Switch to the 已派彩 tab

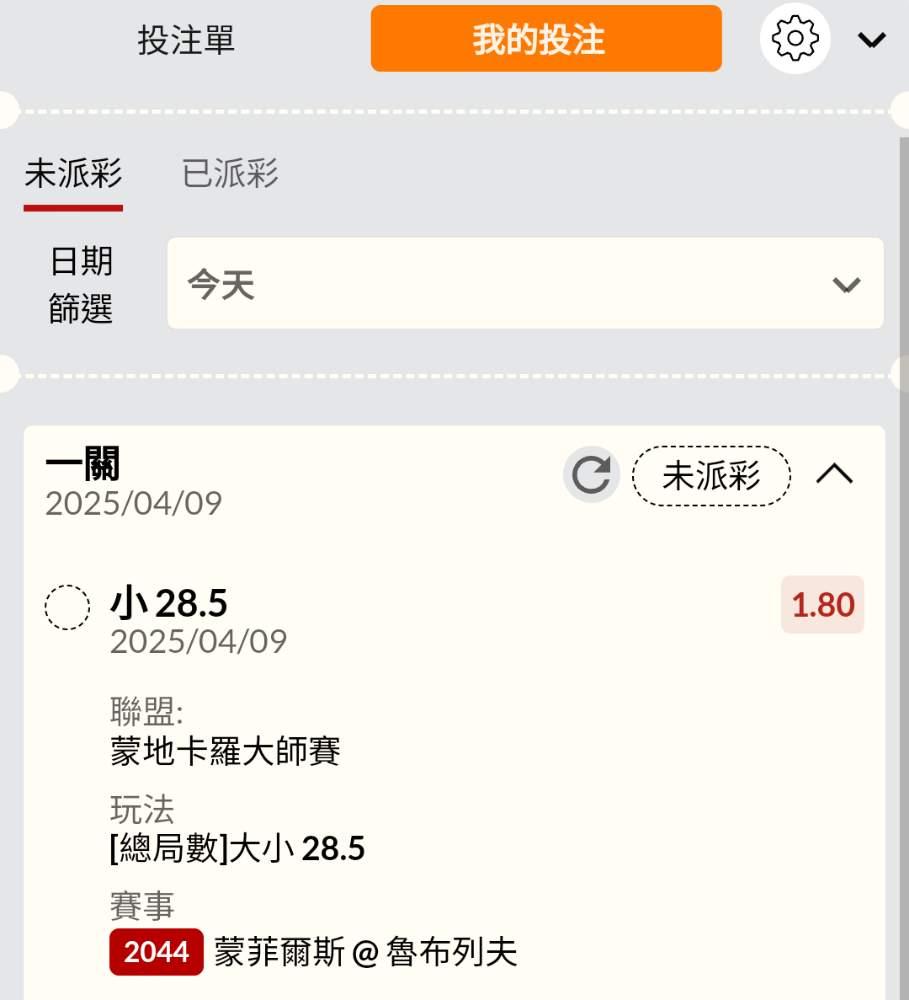pos(230,173)
